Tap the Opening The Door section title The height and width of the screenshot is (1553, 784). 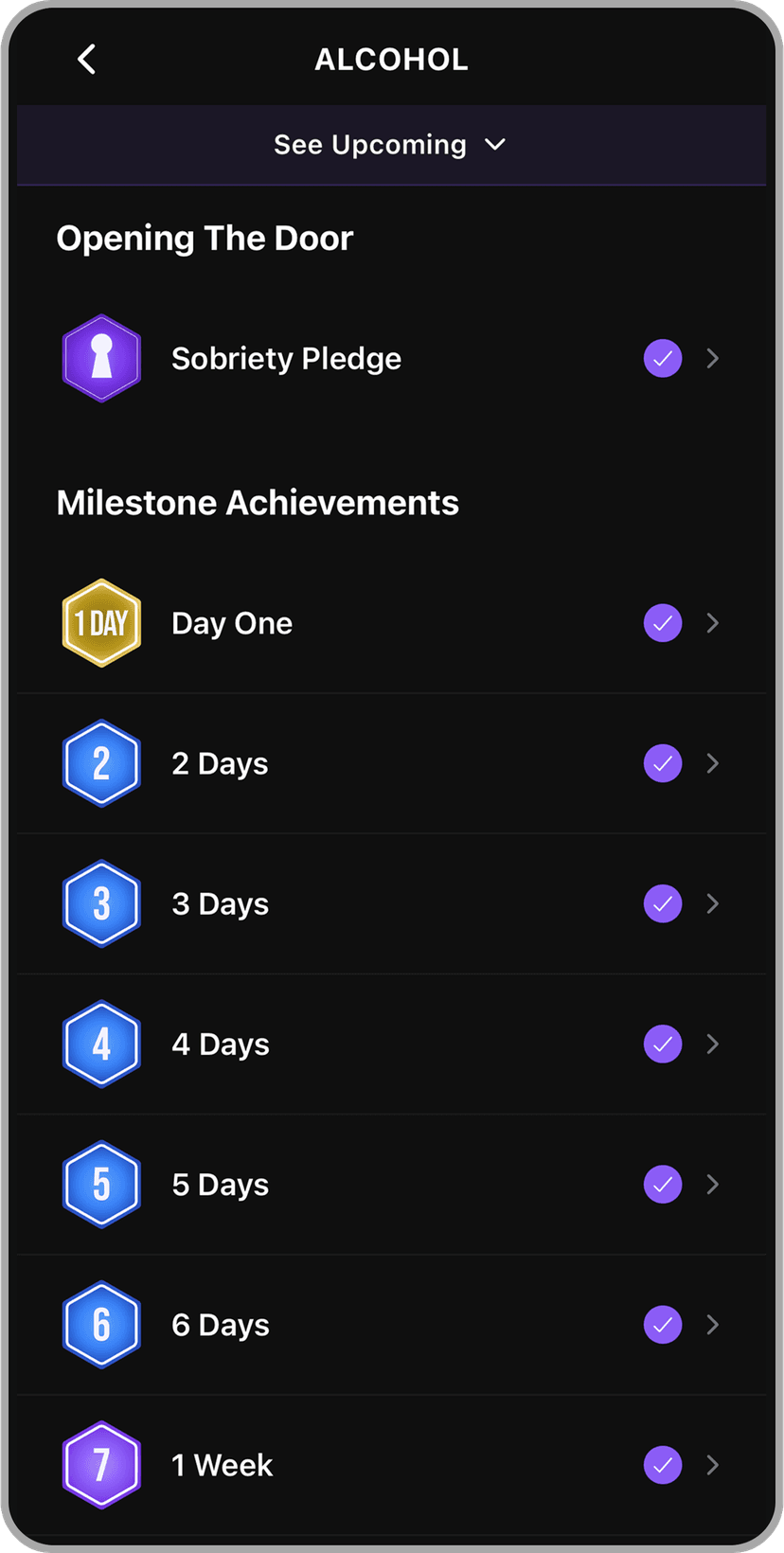coord(205,238)
